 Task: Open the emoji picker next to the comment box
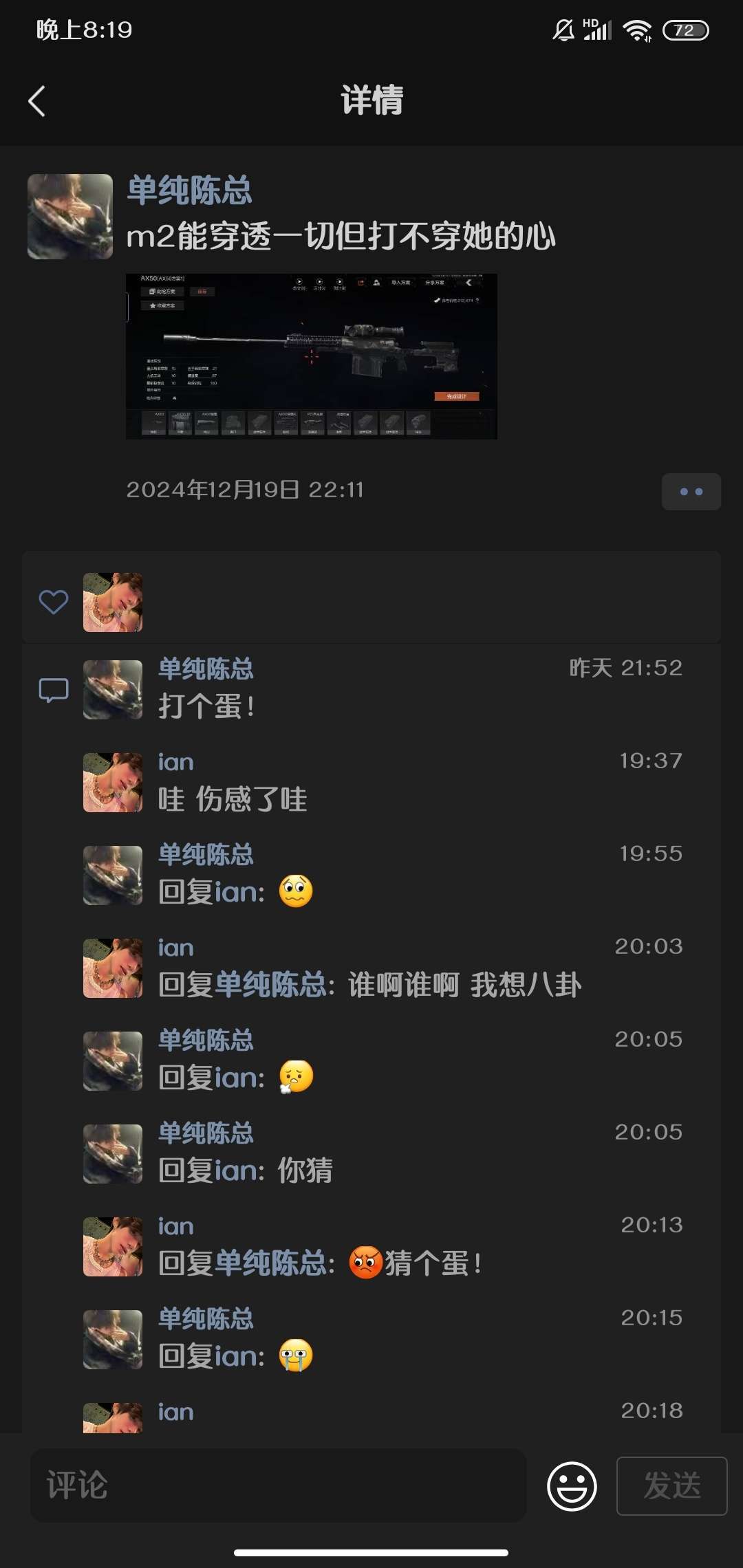tap(571, 1486)
